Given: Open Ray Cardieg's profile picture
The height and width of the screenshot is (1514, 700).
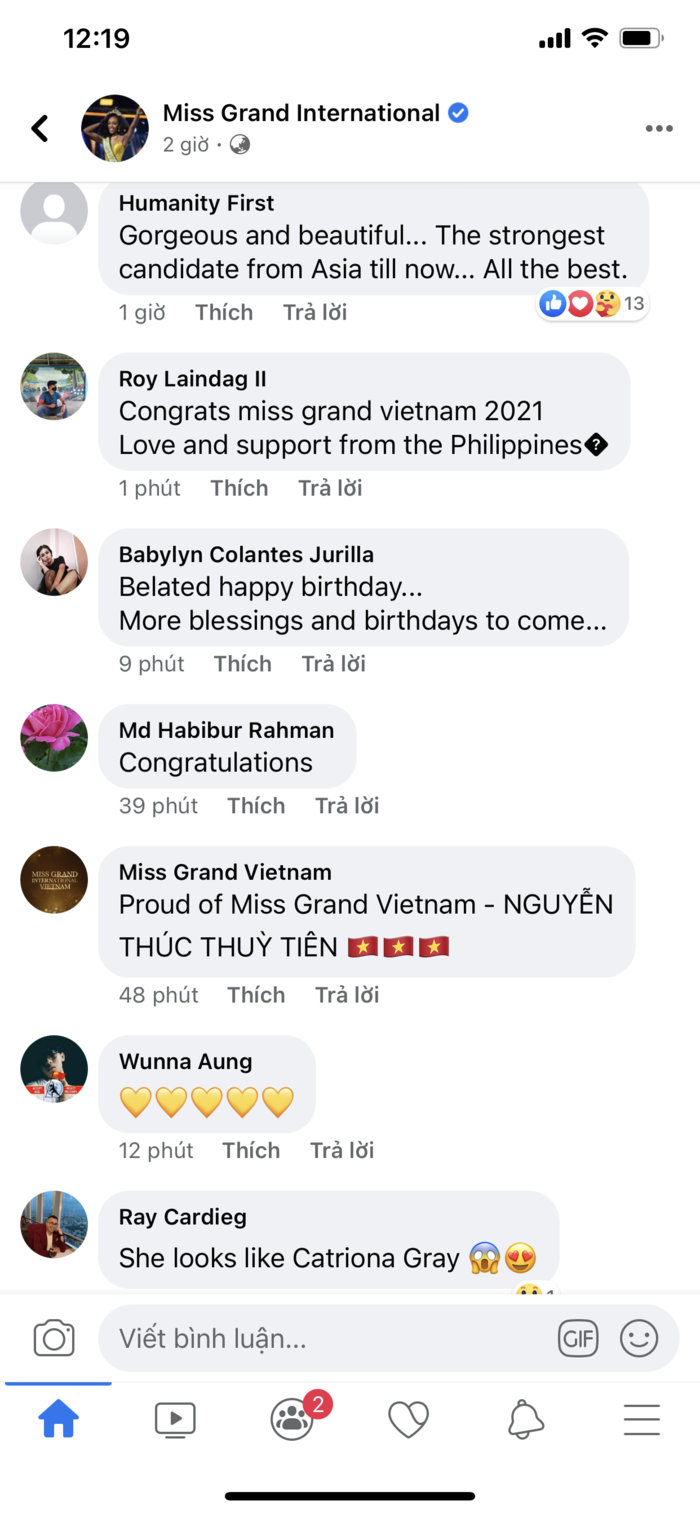Looking at the screenshot, I should (54, 1224).
